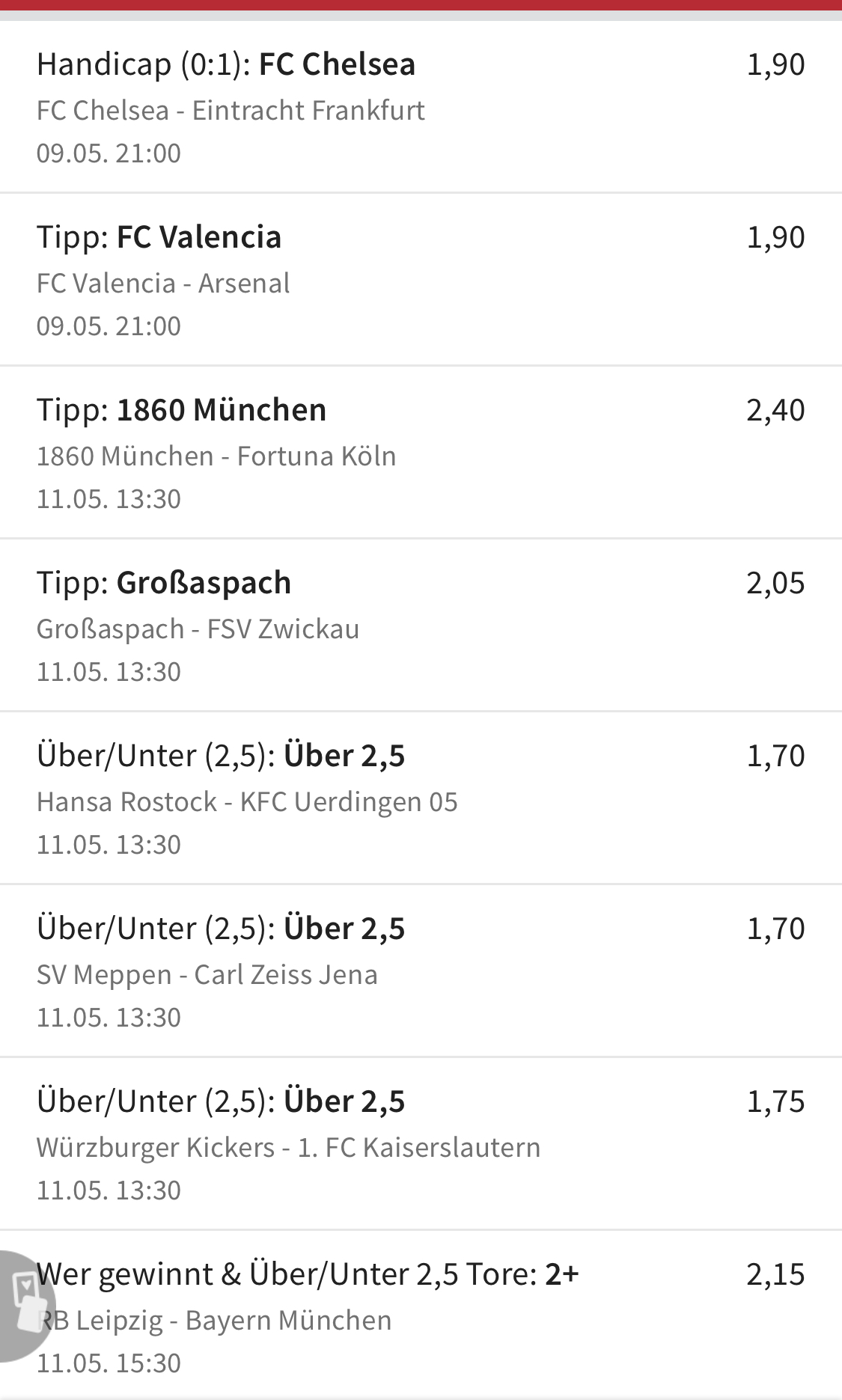Show Würzburger Kickers - 1. FC Kaiserslautern bet

[419, 1144]
